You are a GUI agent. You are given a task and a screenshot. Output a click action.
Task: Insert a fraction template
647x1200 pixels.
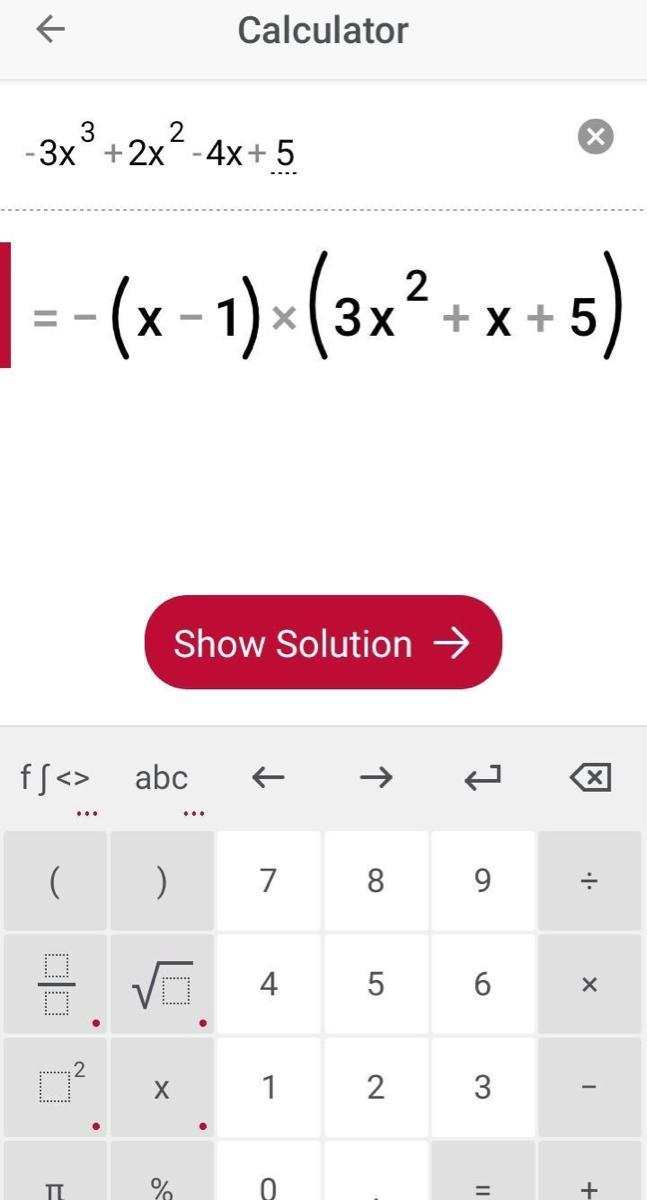[x=55, y=985]
